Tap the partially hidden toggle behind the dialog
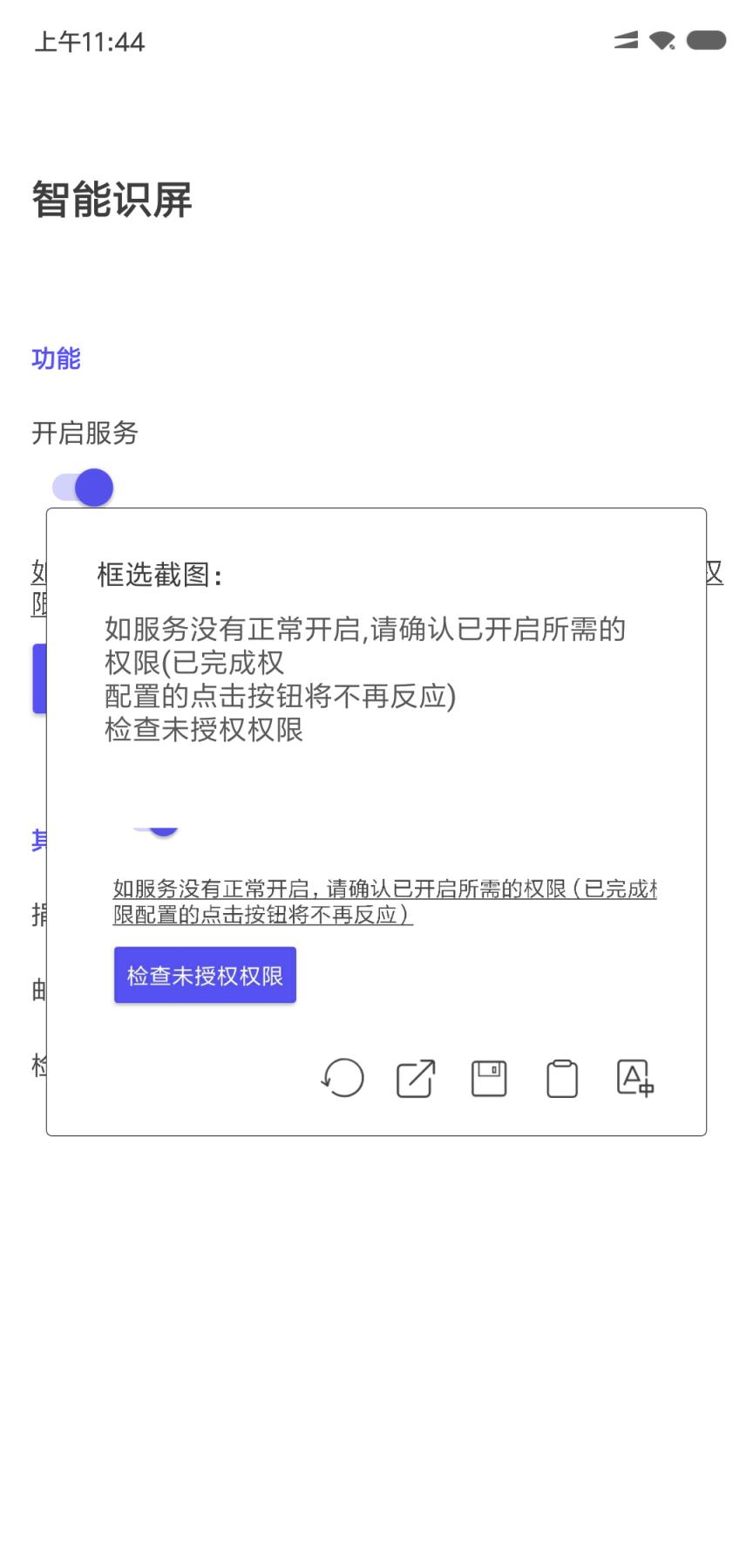 pos(160,829)
